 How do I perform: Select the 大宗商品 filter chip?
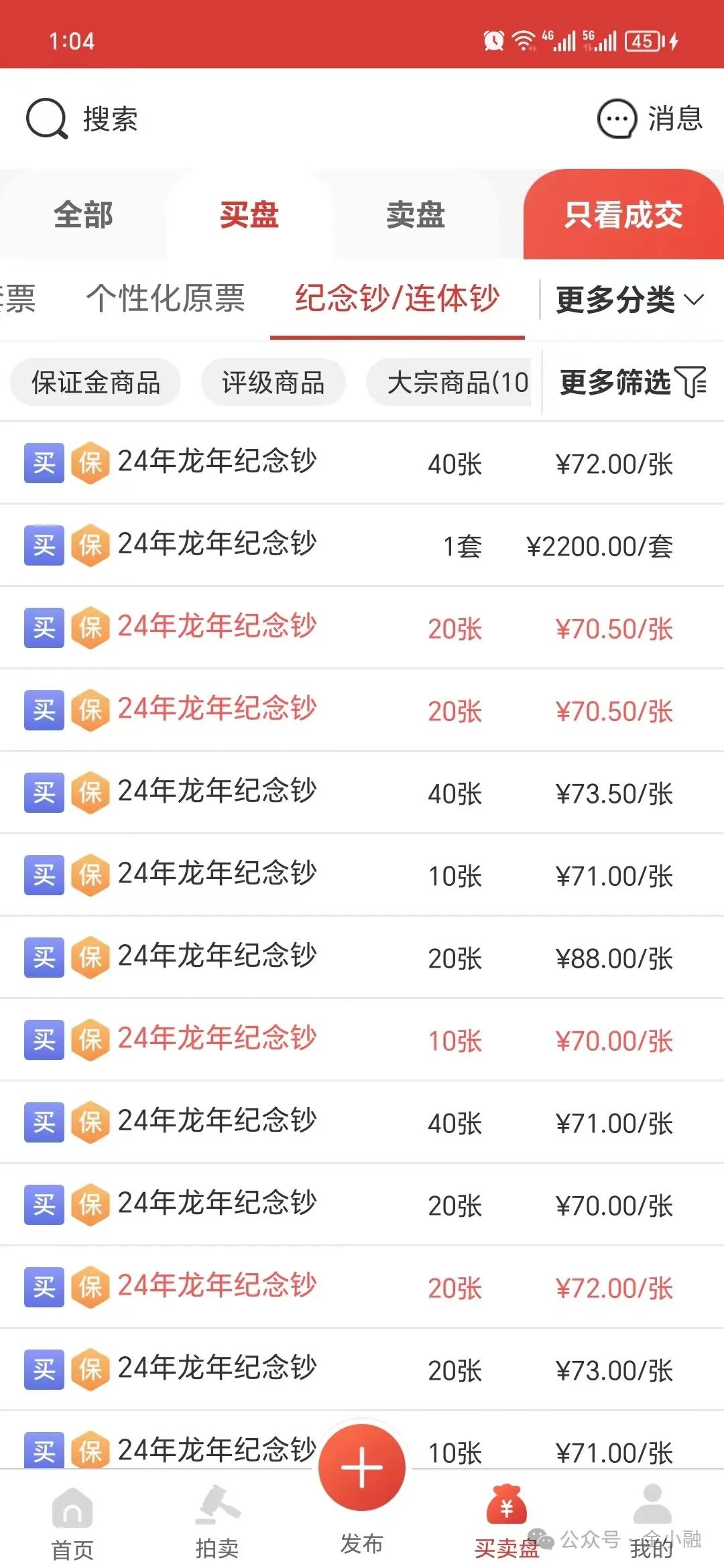pos(449,383)
